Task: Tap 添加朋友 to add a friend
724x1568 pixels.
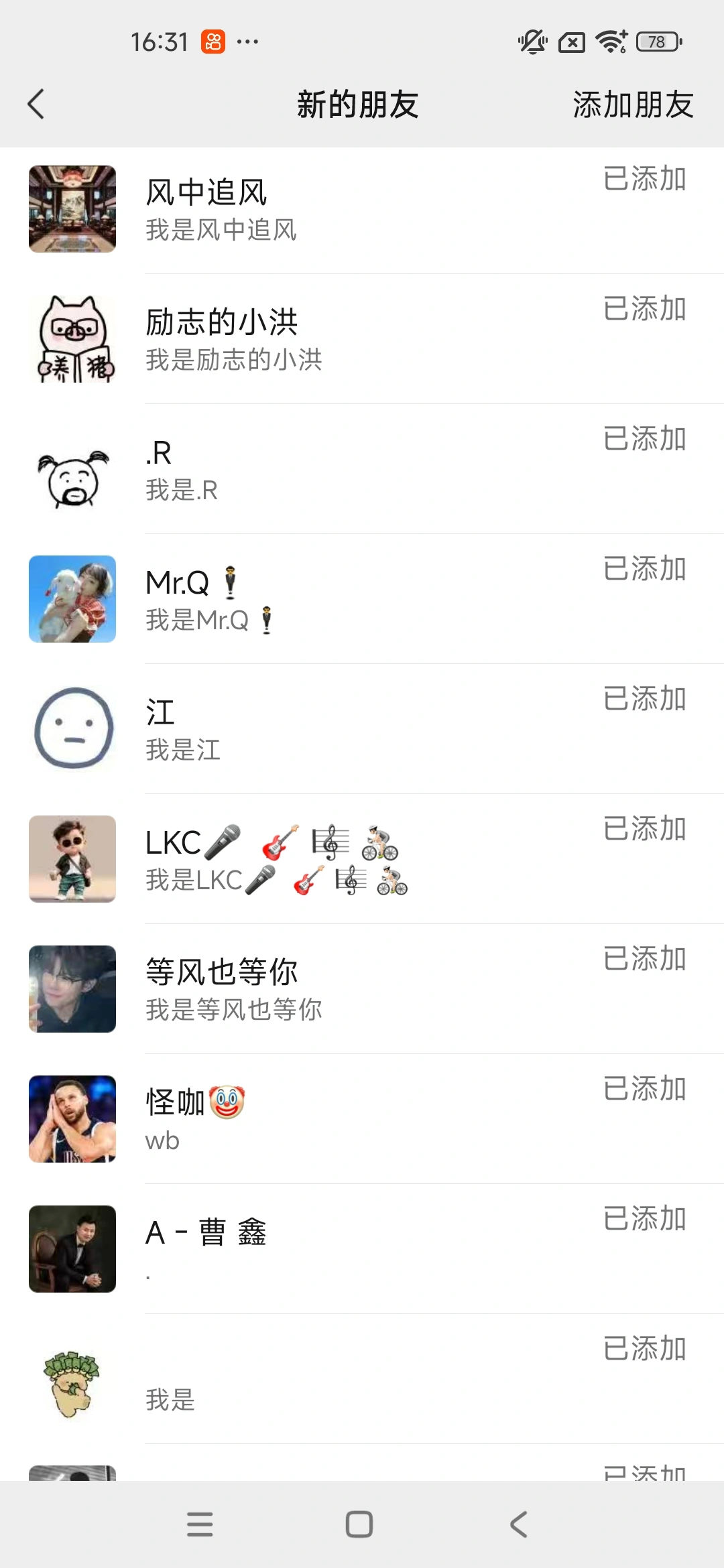Action: (x=632, y=105)
